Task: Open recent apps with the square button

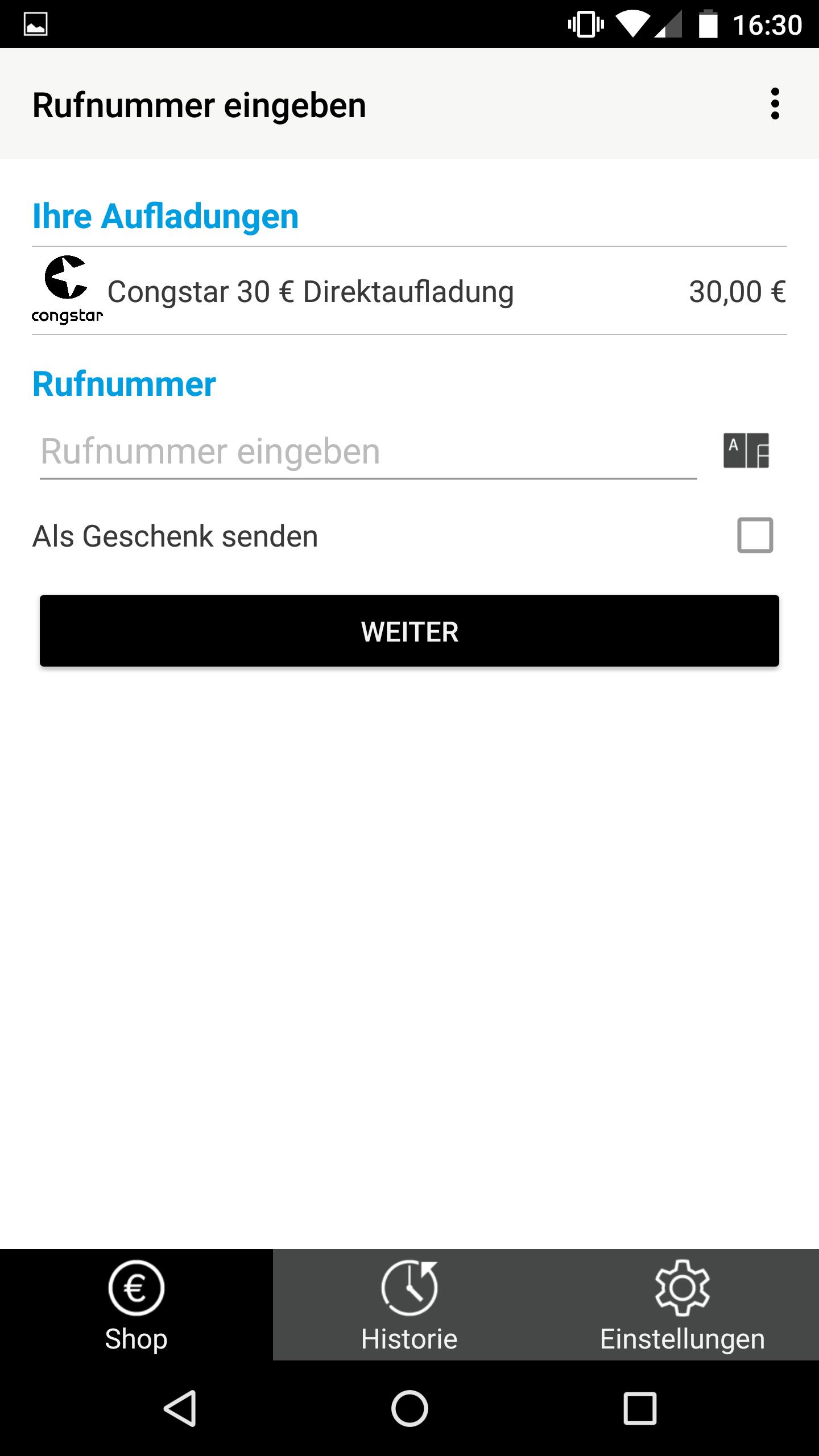Action: click(639, 1408)
